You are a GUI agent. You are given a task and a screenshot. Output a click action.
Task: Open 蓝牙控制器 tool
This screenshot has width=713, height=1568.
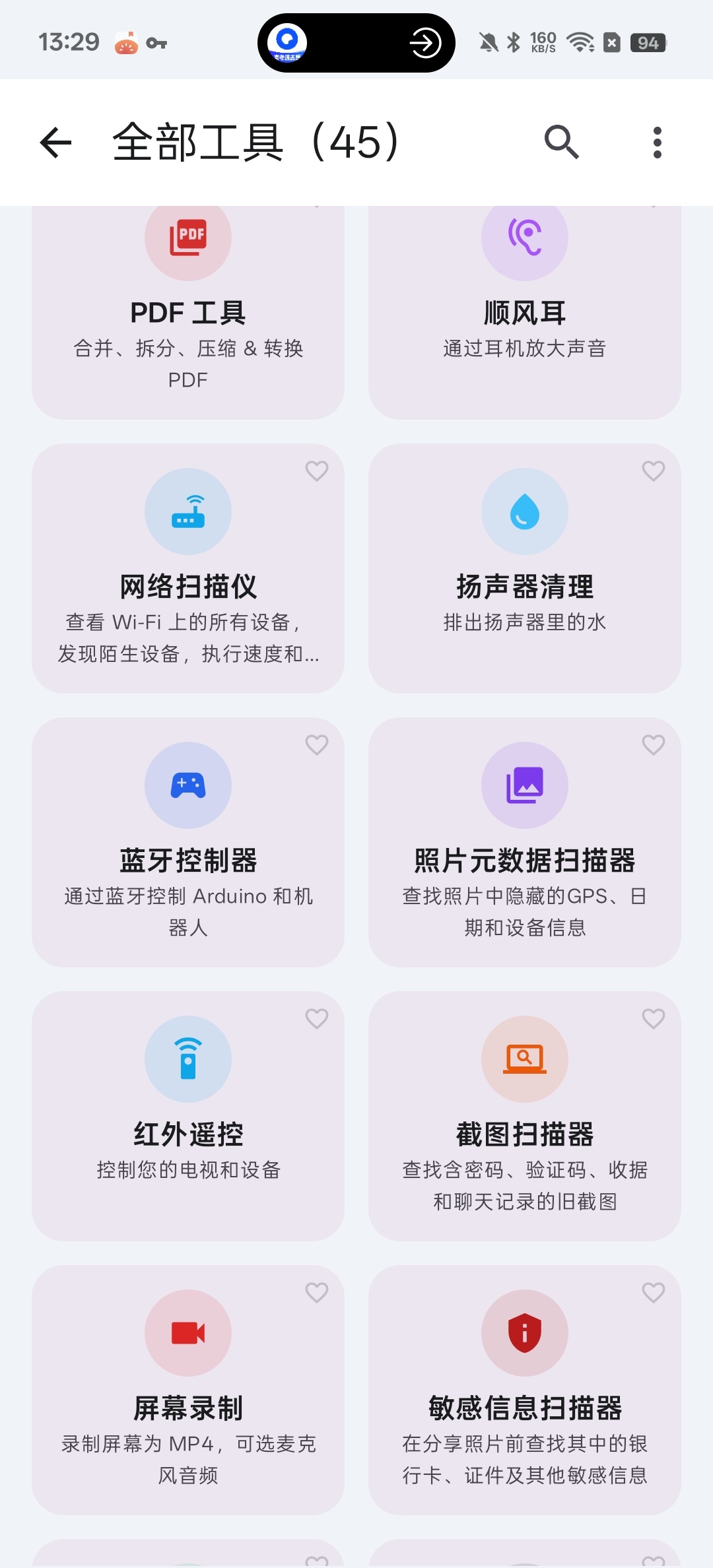188,842
